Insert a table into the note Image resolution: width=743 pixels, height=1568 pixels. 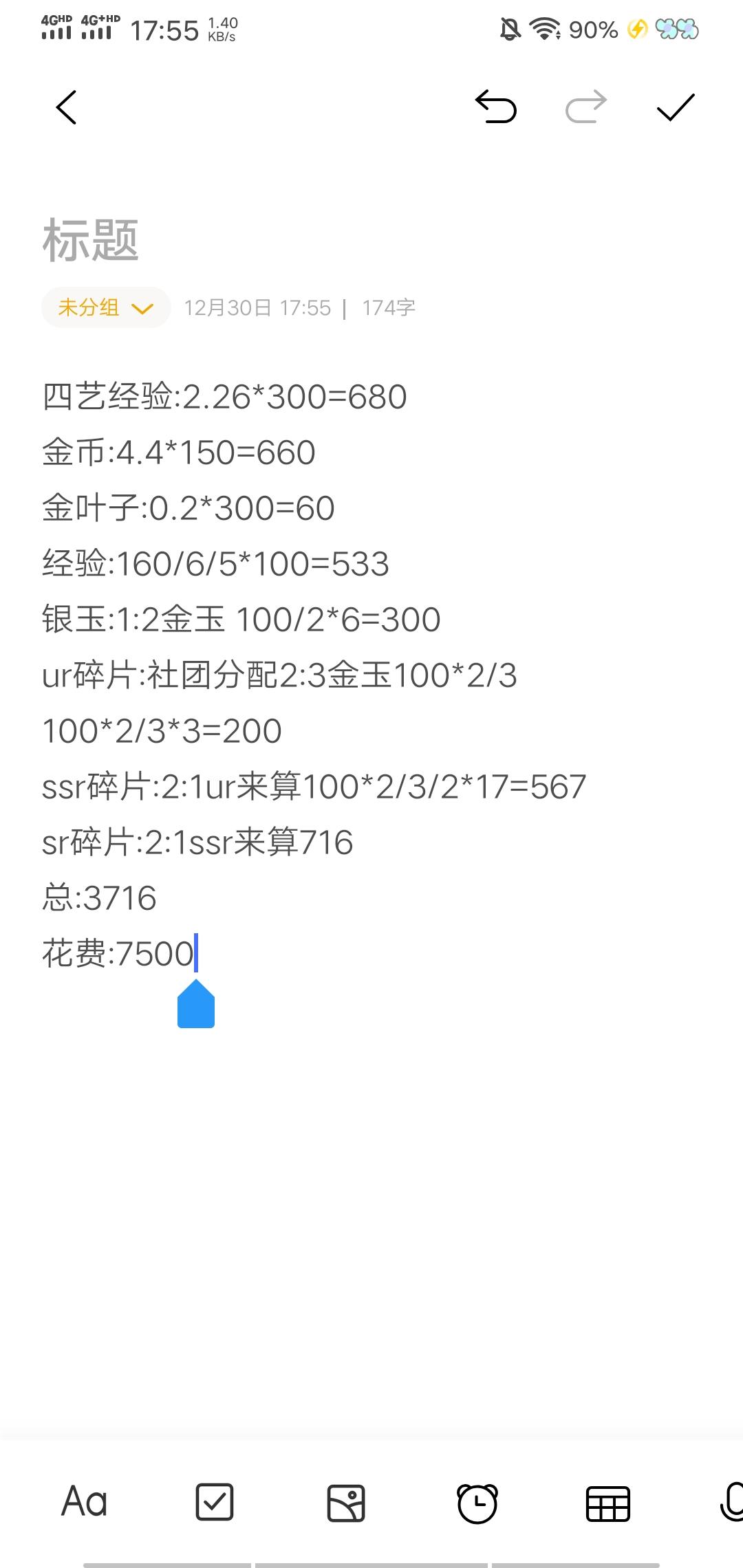point(607,1503)
